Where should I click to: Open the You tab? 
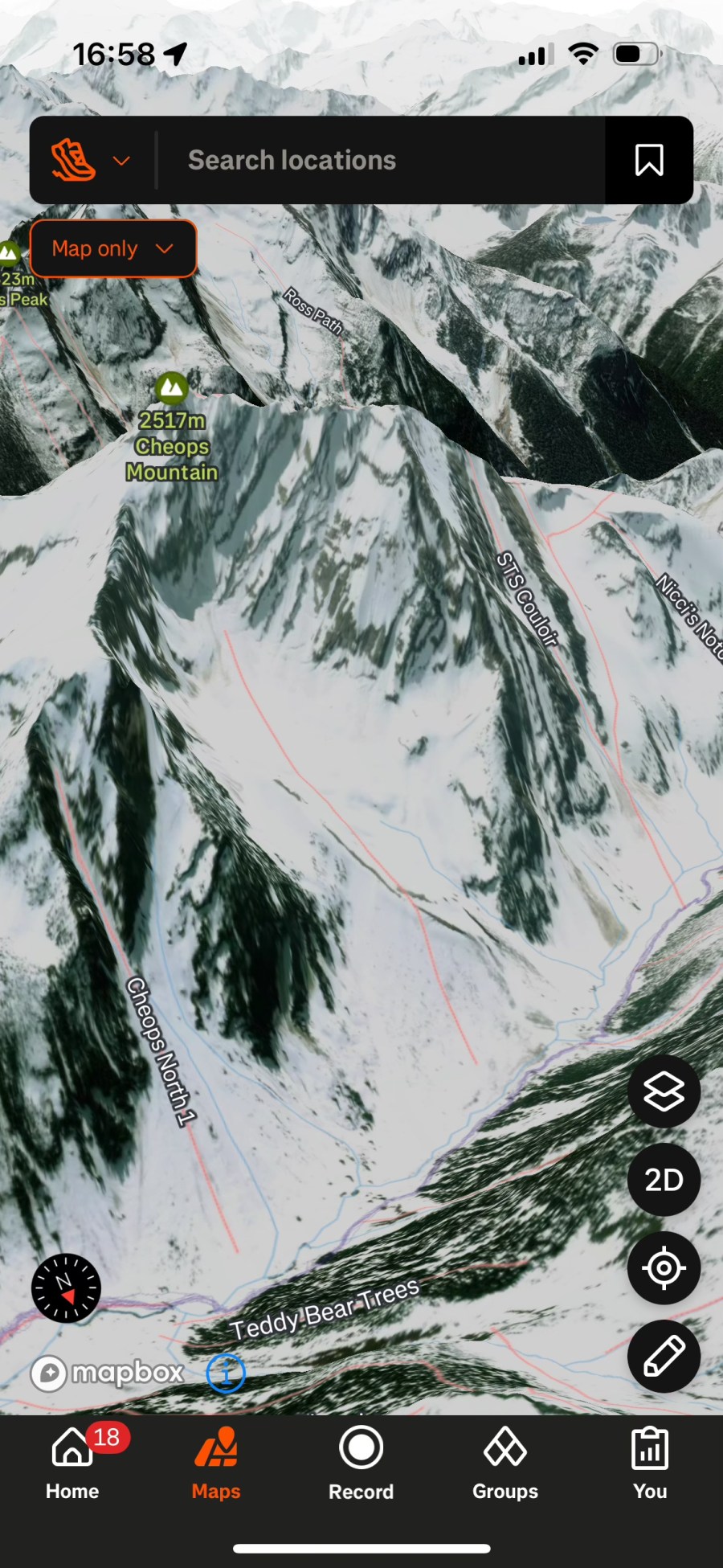(650, 1464)
